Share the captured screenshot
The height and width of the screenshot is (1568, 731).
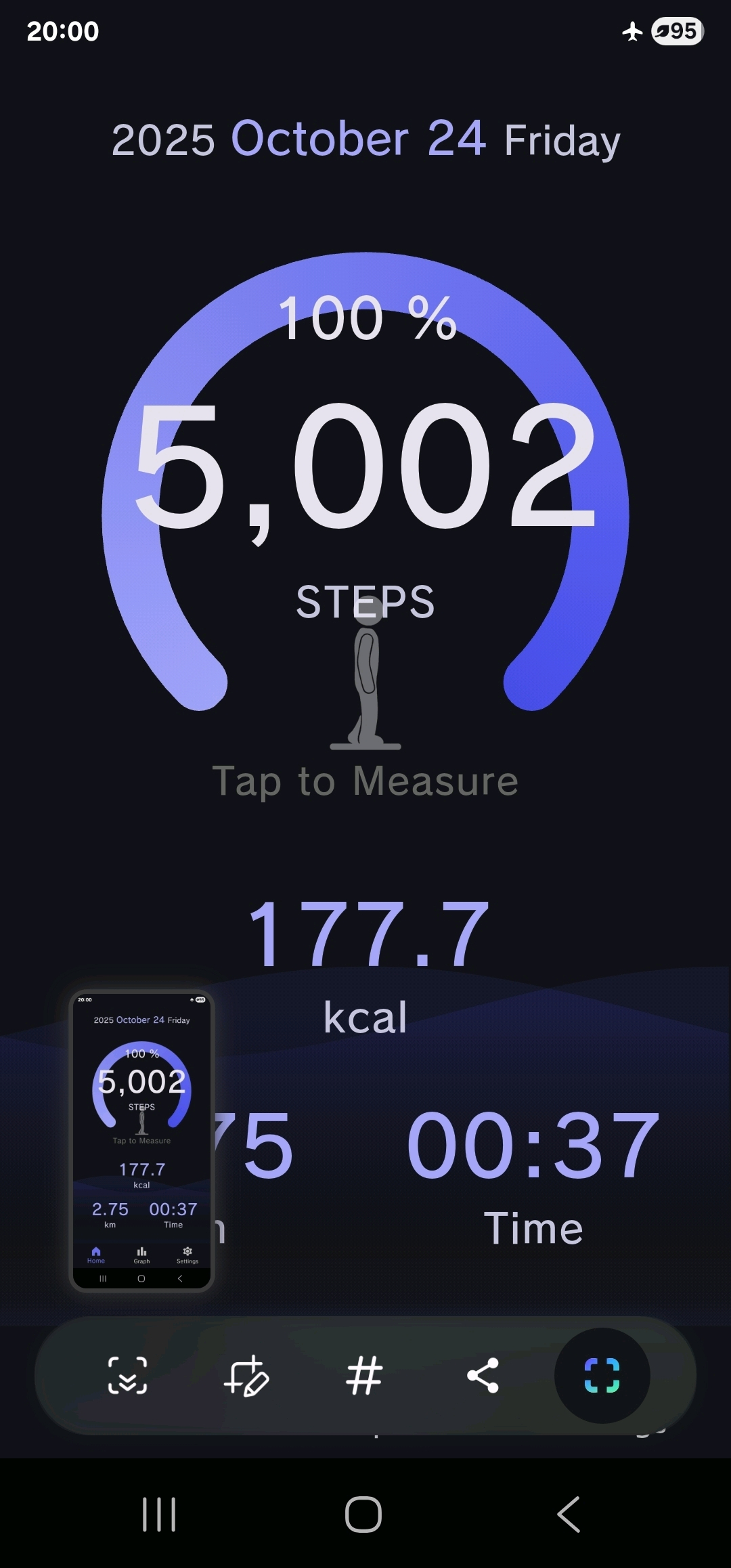tap(483, 1376)
